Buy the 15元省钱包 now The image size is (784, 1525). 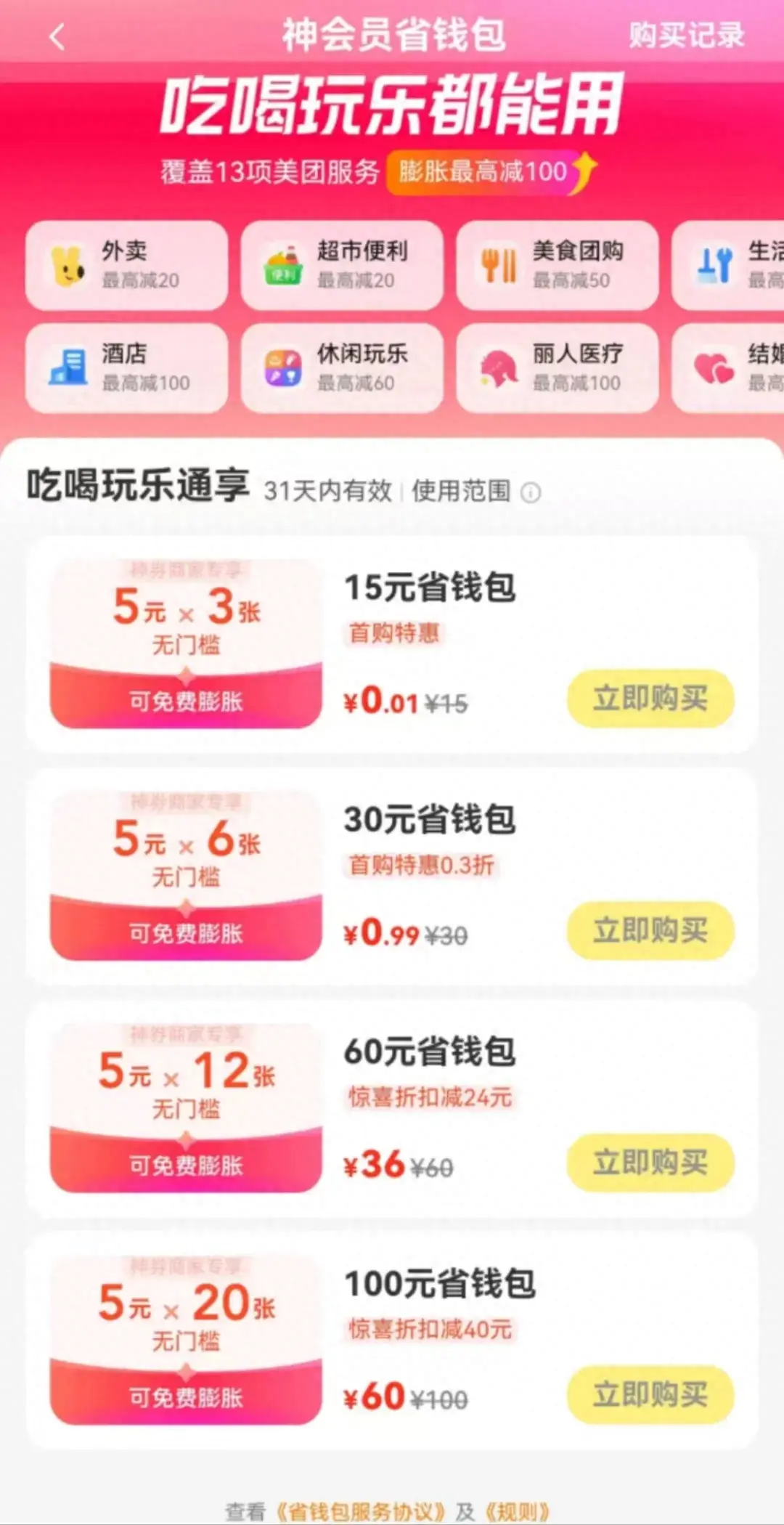coord(650,699)
